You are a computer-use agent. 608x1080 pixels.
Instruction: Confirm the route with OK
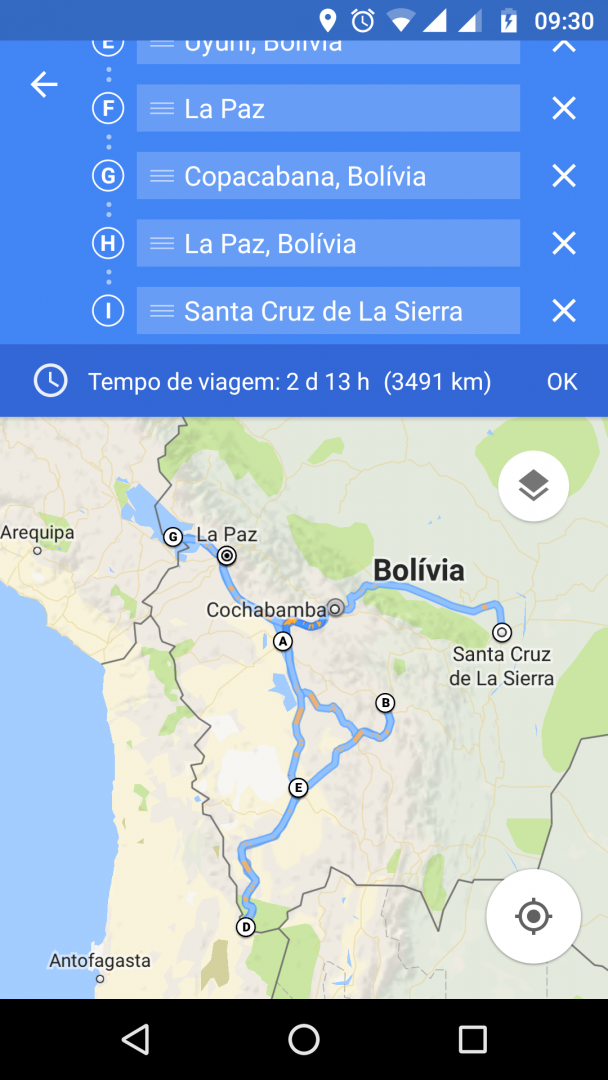pyautogui.click(x=562, y=382)
